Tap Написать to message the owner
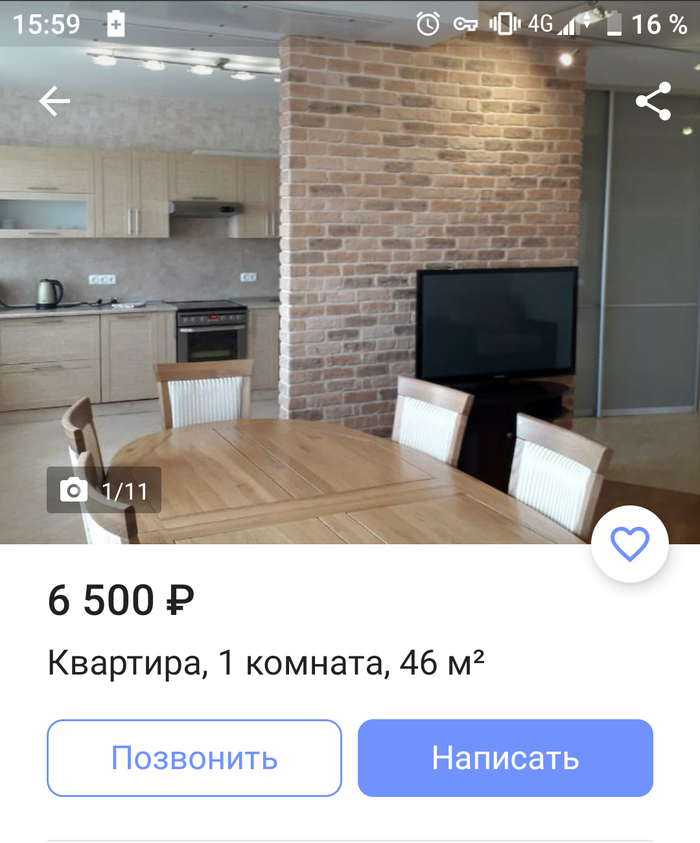Screen dimensions: 700x843 [505, 757]
